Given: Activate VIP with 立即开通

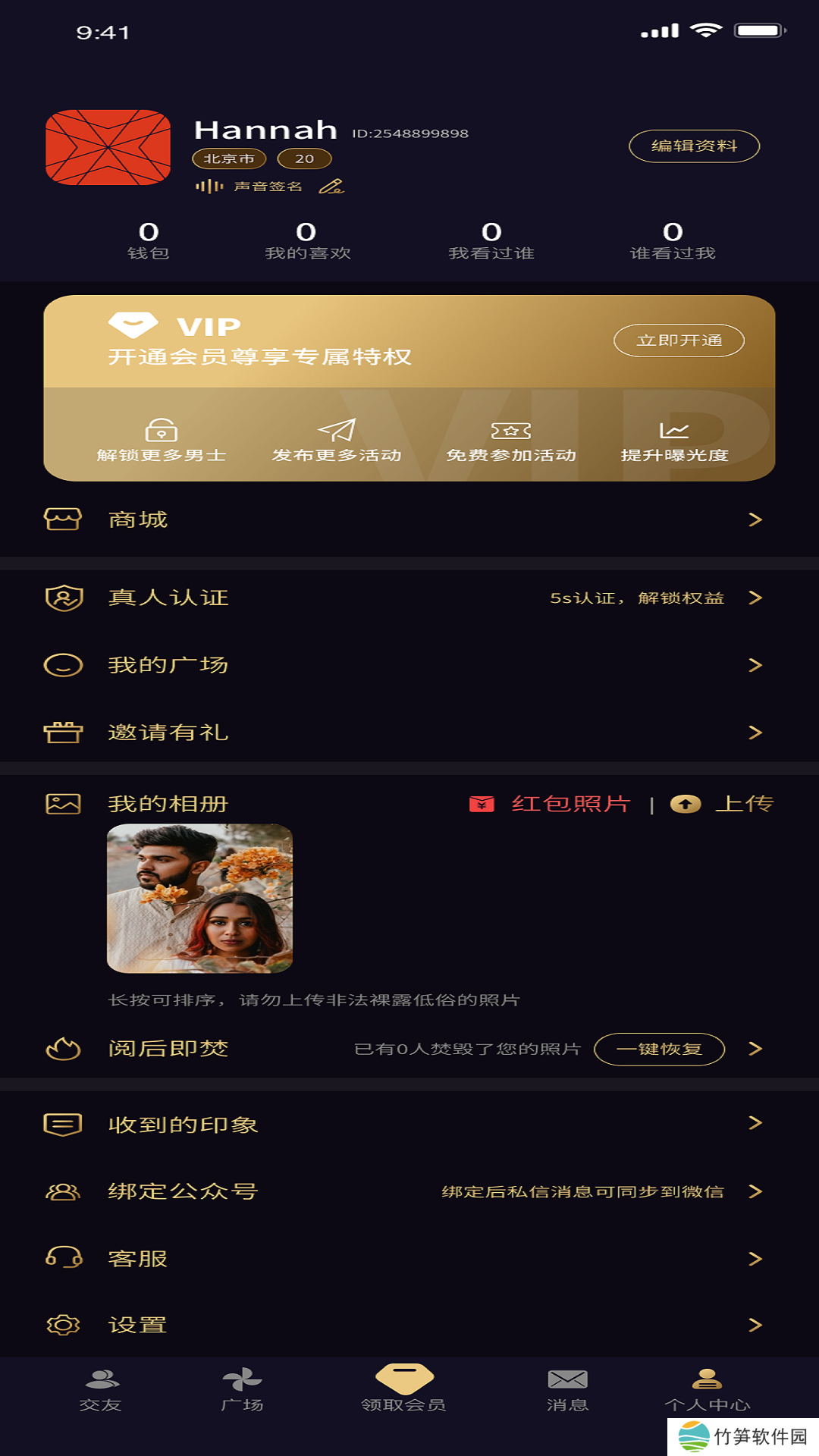Looking at the screenshot, I should pyautogui.click(x=679, y=340).
